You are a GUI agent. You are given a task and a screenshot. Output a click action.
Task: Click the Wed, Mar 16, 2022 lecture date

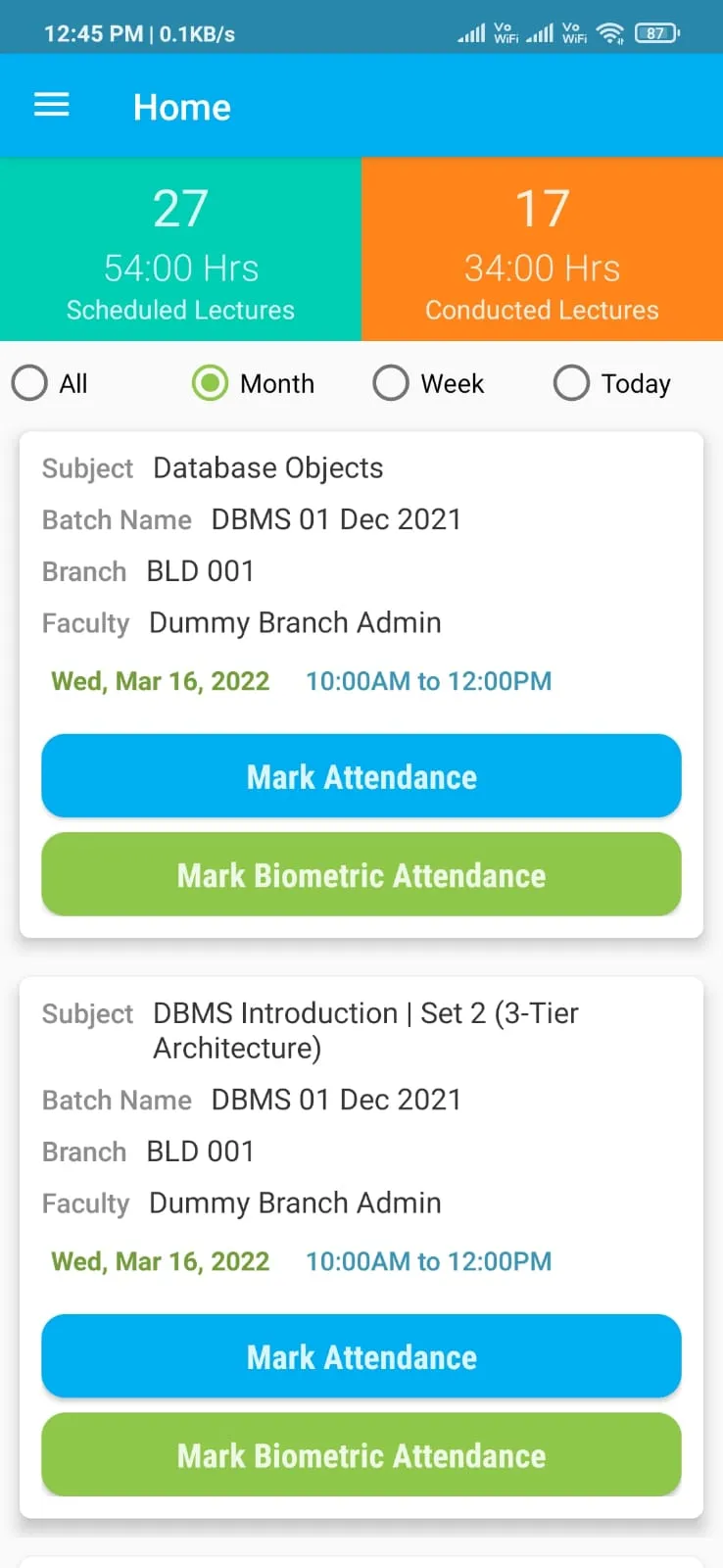coord(160,680)
